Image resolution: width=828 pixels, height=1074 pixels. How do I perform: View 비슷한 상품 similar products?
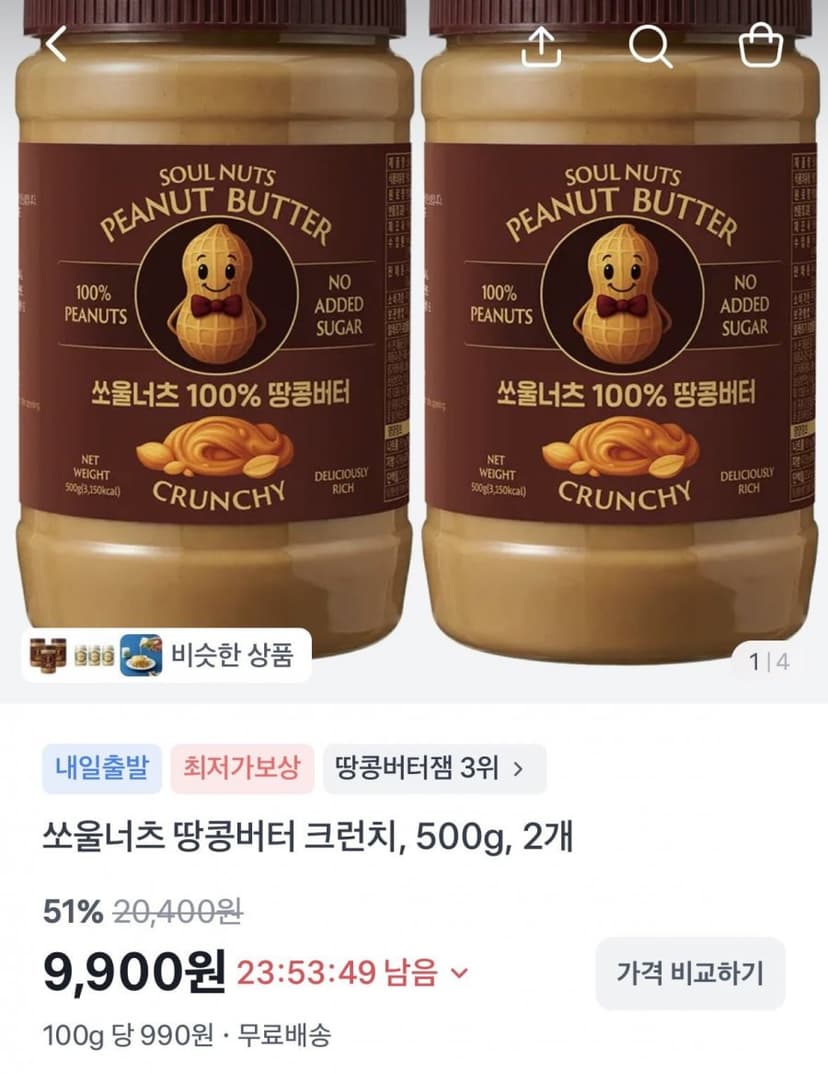(x=166, y=655)
